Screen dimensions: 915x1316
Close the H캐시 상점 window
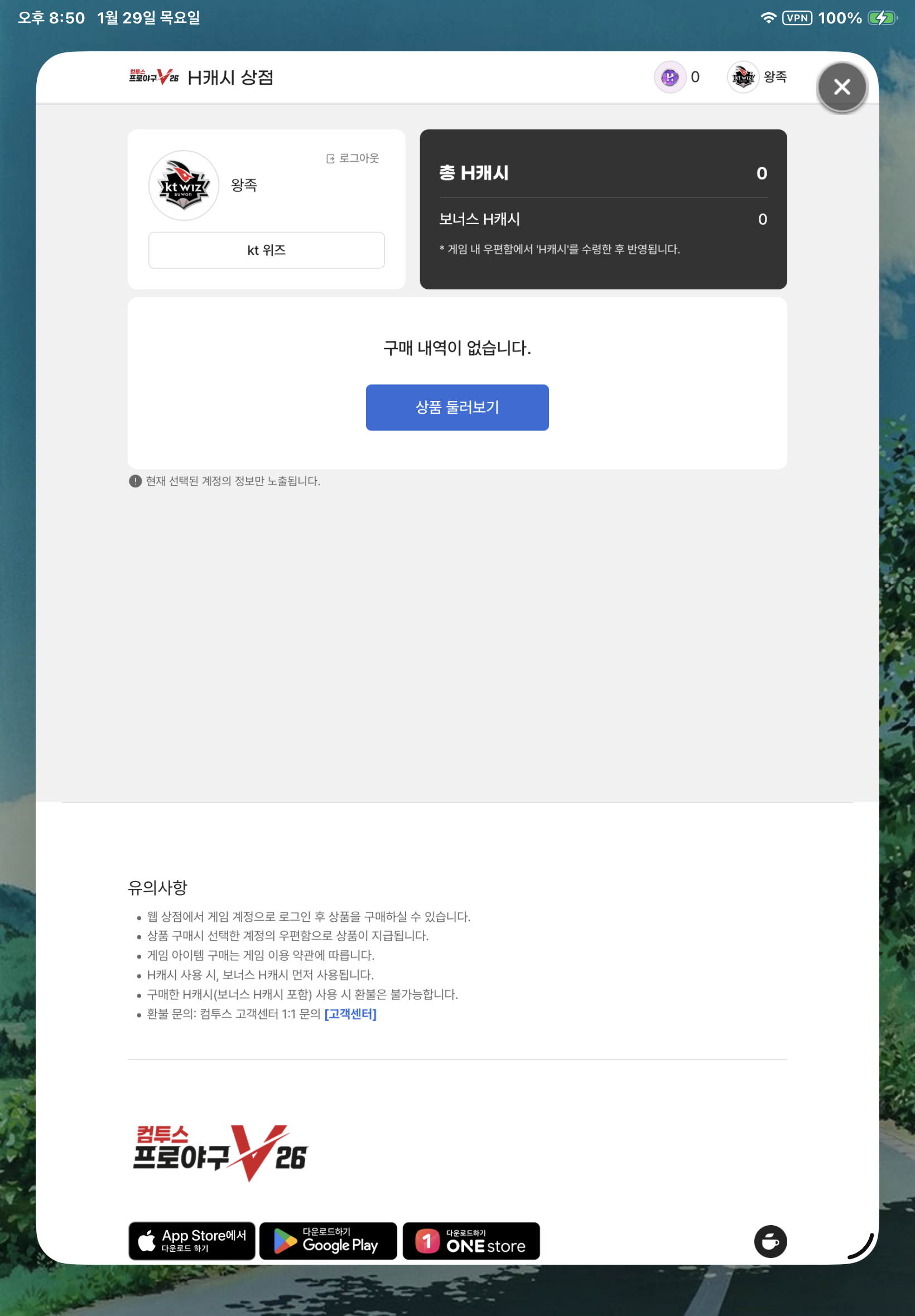(841, 87)
